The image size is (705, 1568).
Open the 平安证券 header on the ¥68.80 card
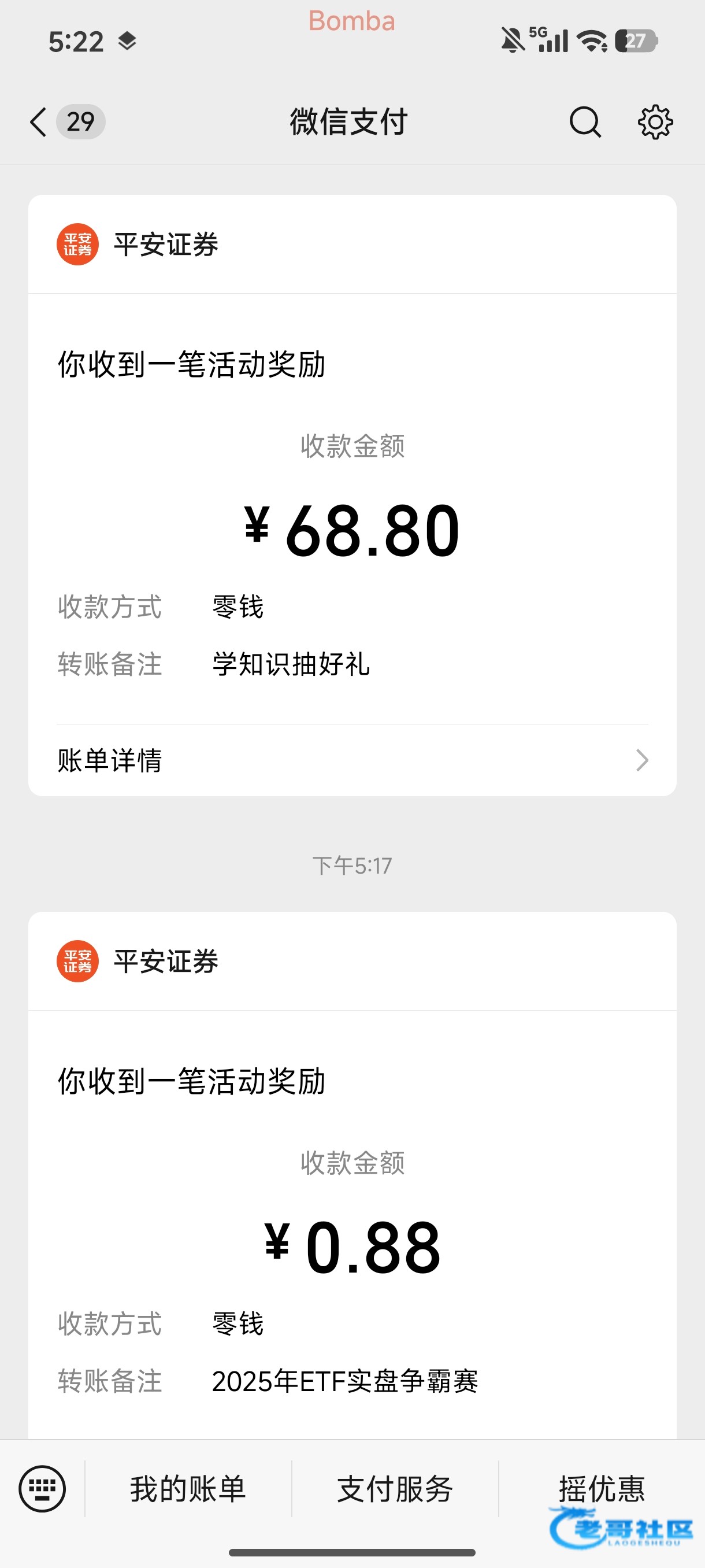165,245
